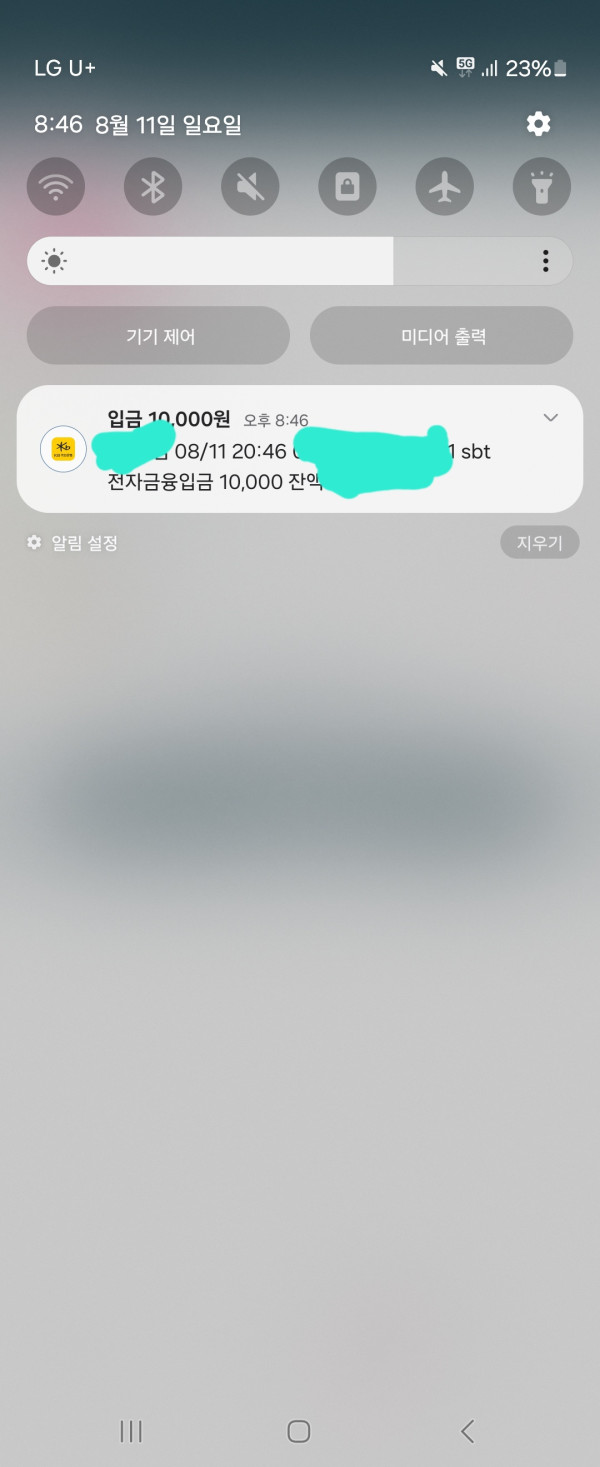Open 기기 제어 device control

[158, 336]
